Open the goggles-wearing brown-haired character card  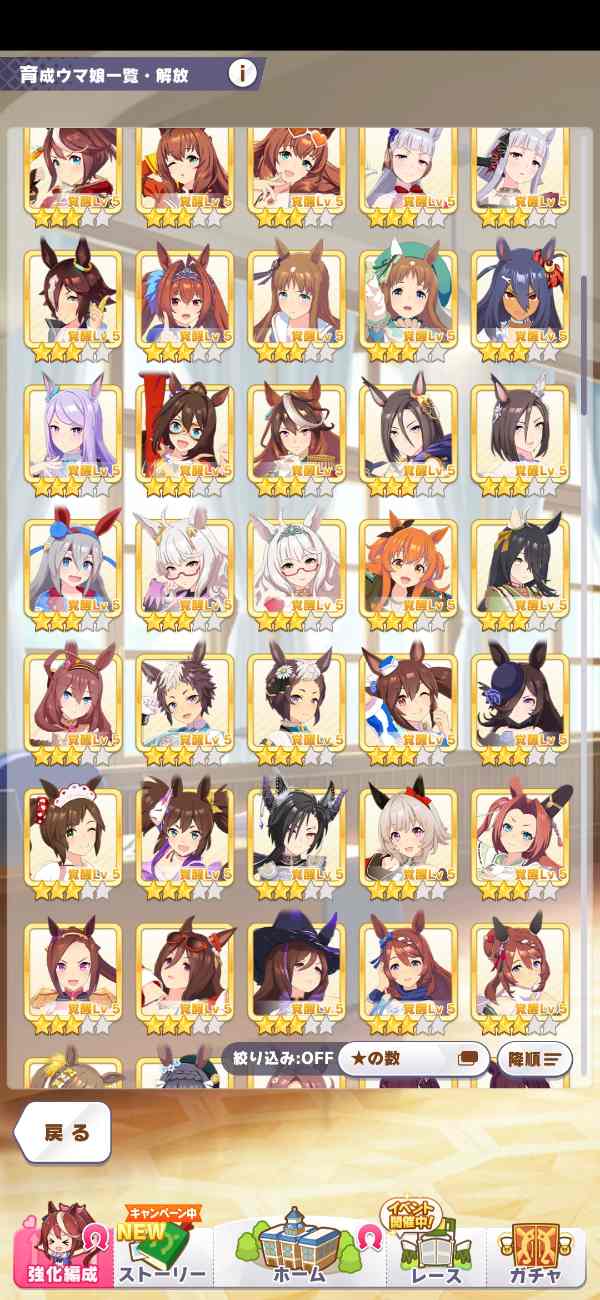pyautogui.click(x=185, y=972)
